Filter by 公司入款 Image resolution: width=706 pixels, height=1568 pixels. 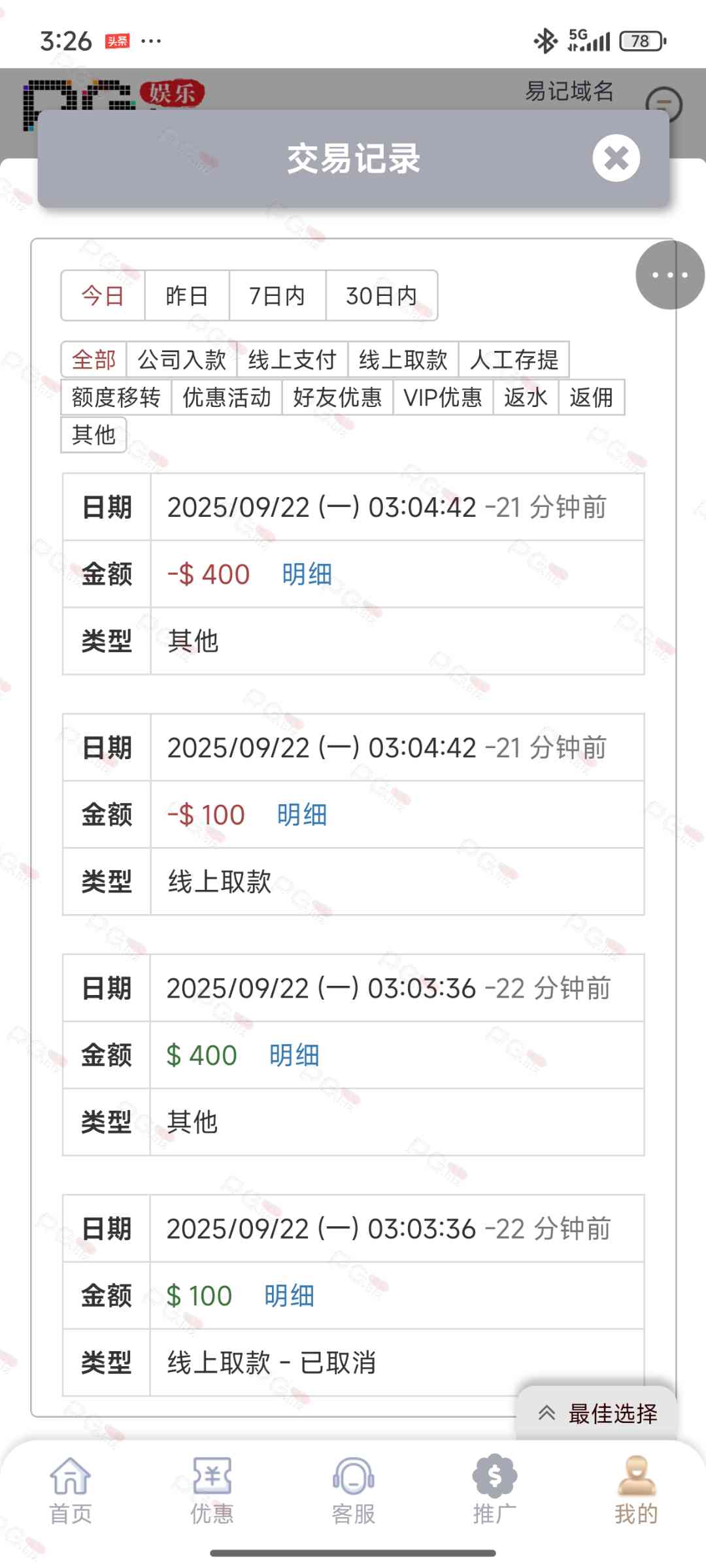(x=182, y=360)
